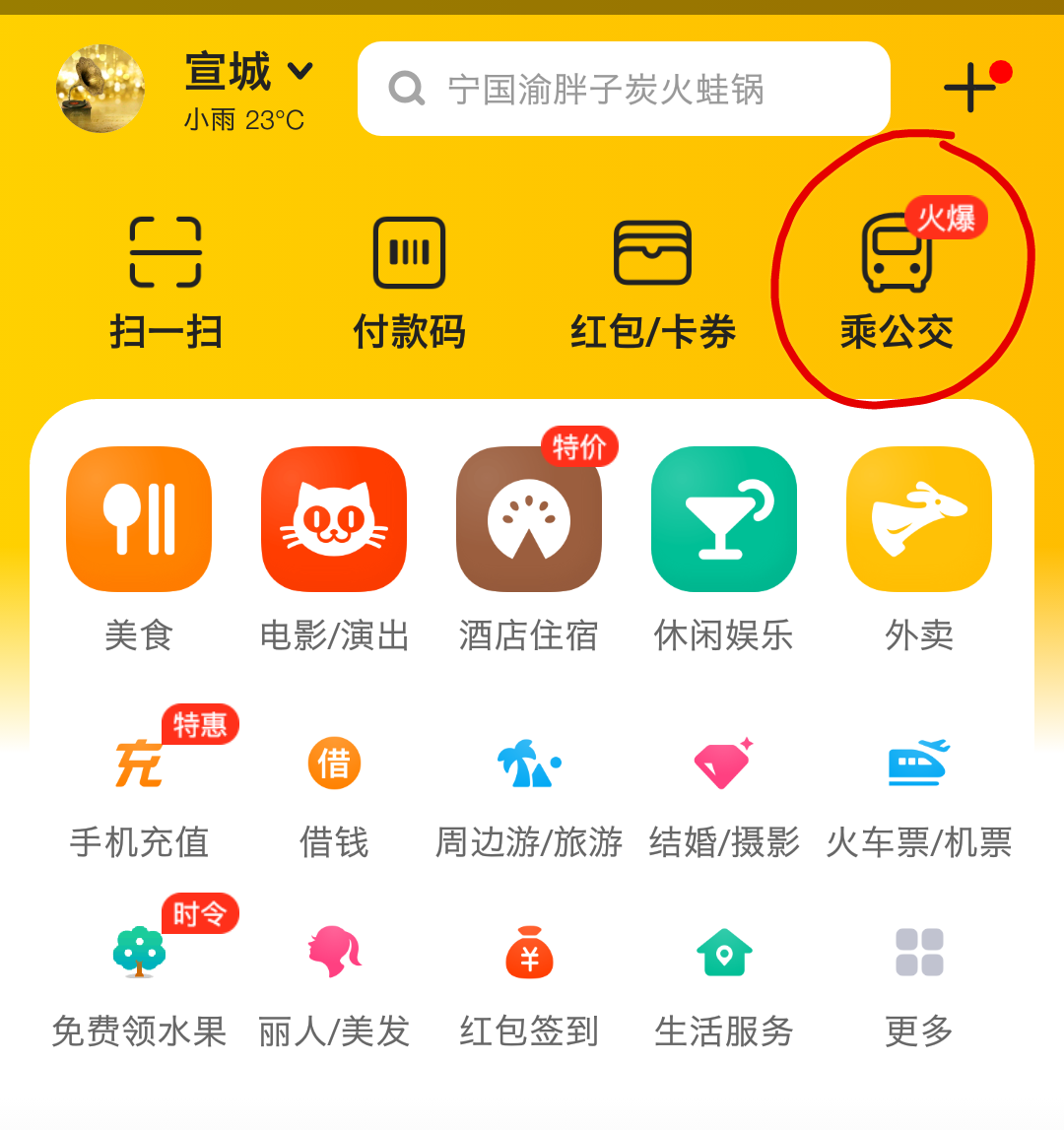Tap 免费领水果
1064x1130 pixels.
point(139,984)
